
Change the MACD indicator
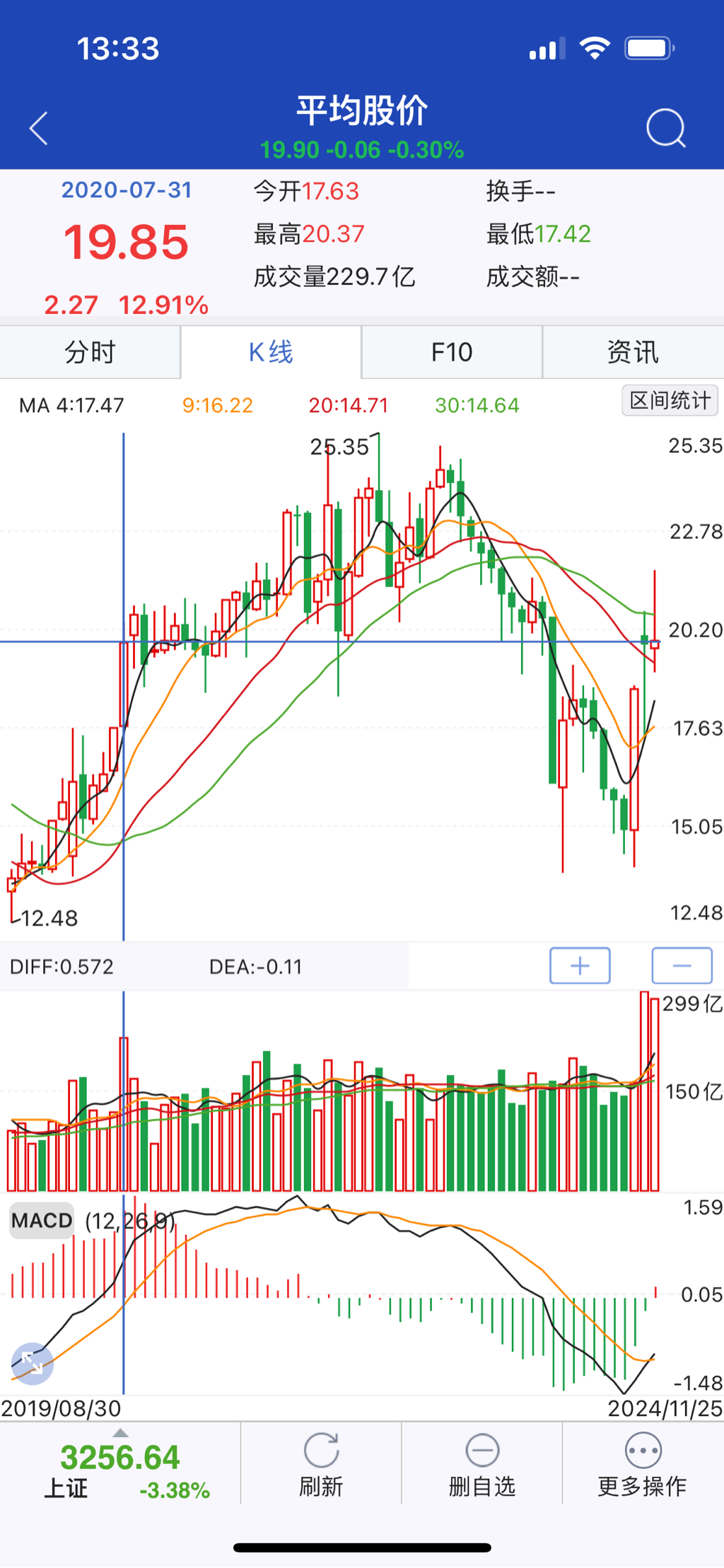click(42, 1221)
